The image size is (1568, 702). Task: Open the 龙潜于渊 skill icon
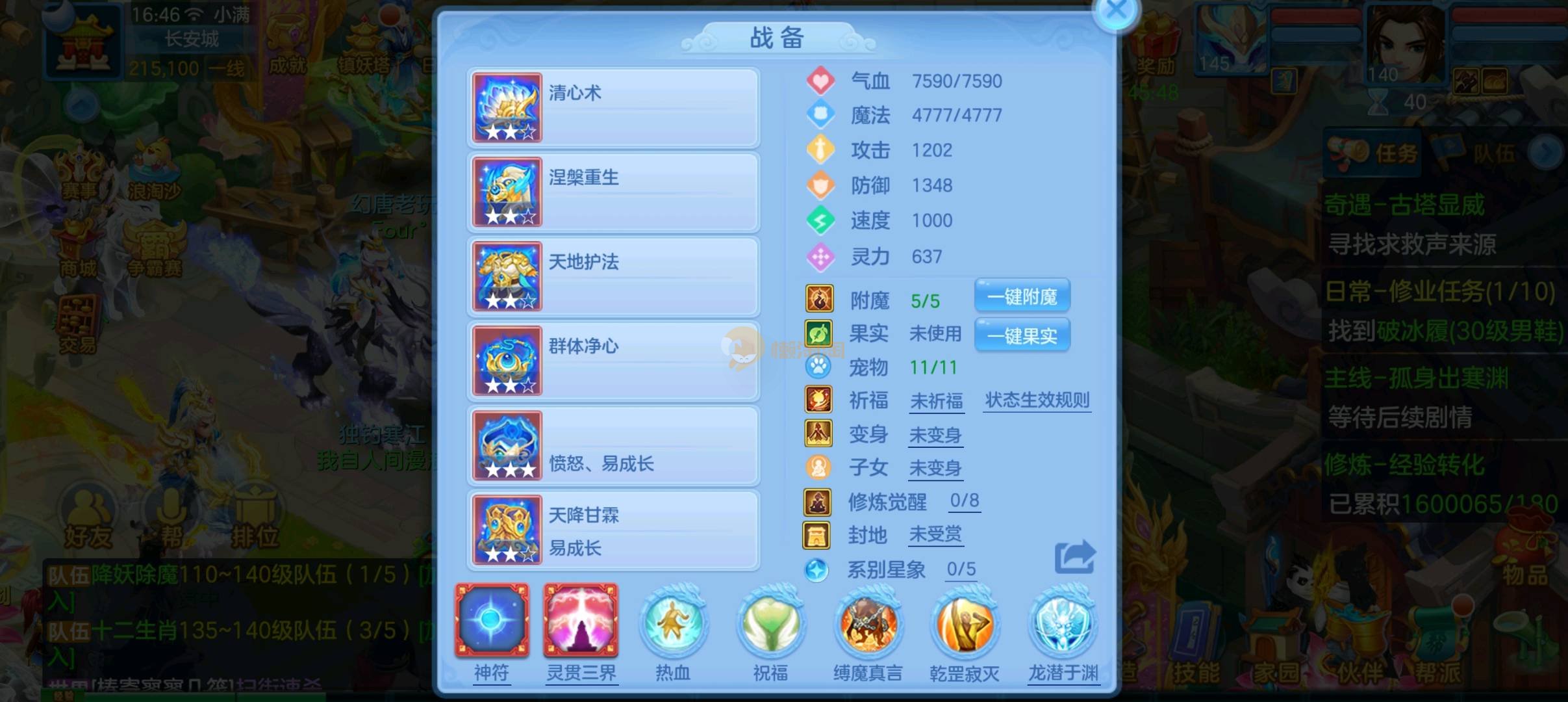tap(1063, 625)
